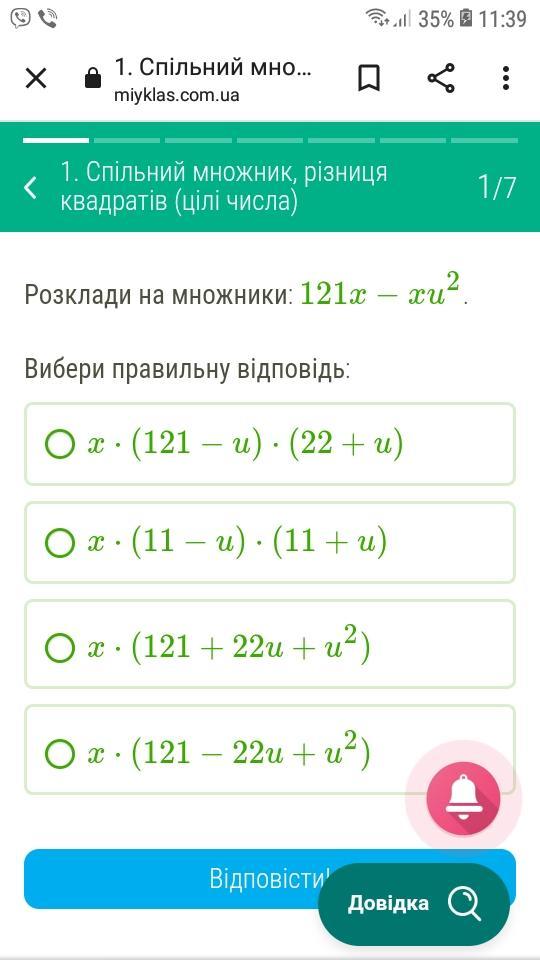The image size is (540, 960).
Task: Close the browser tab with X
Action: pos(36,78)
